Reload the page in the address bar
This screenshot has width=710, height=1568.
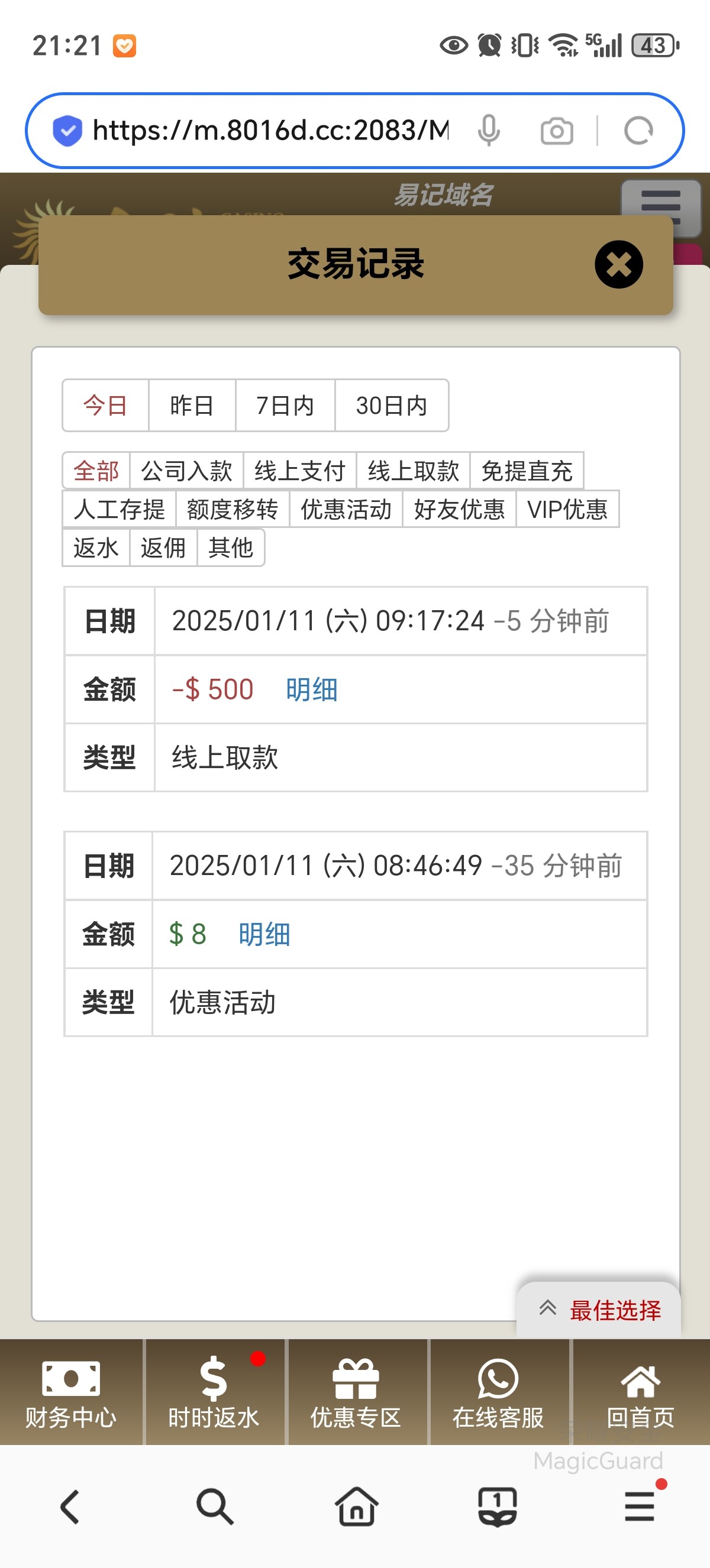[x=638, y=130]
